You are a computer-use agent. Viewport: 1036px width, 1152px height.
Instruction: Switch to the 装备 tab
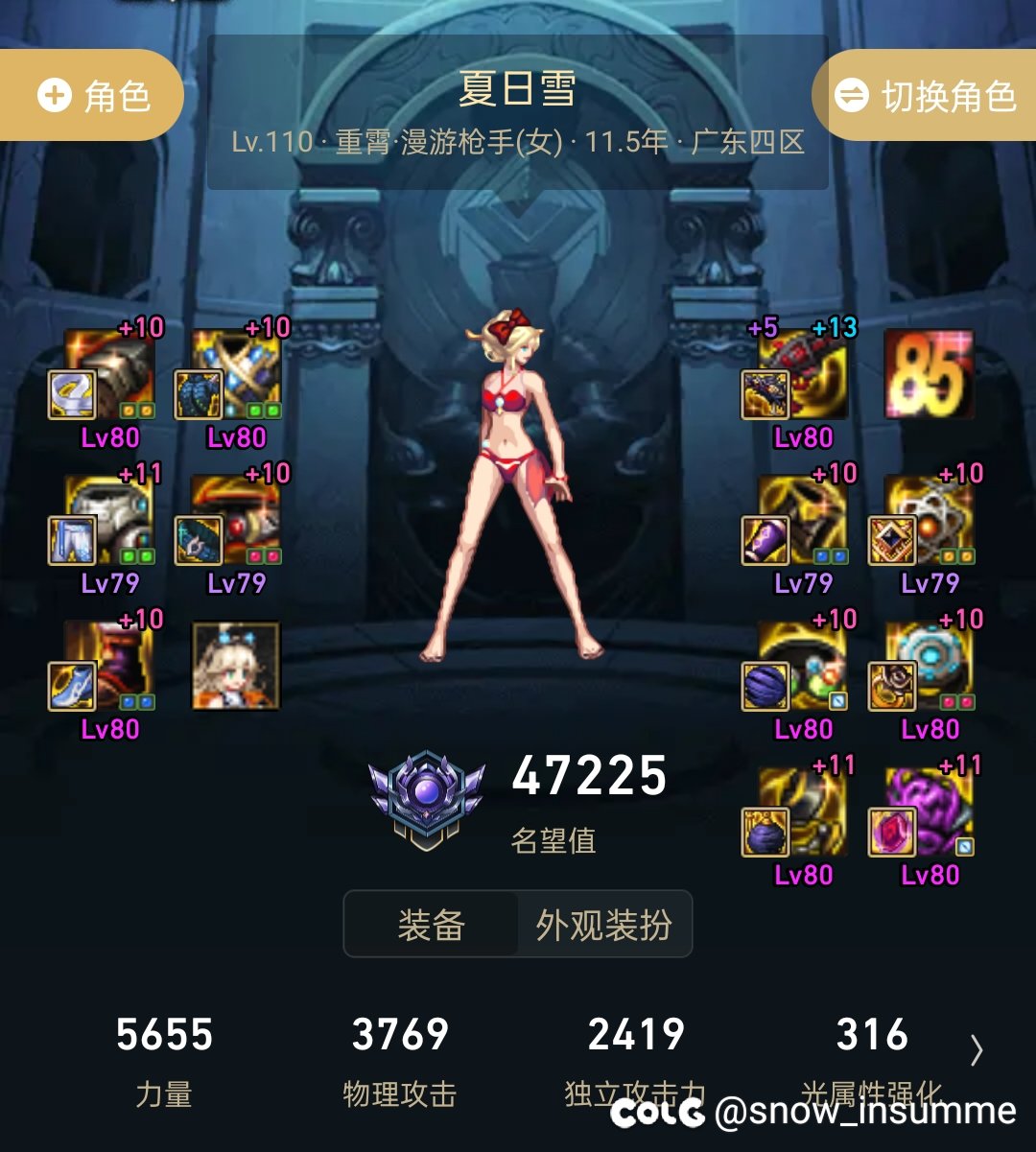(431, 925)
